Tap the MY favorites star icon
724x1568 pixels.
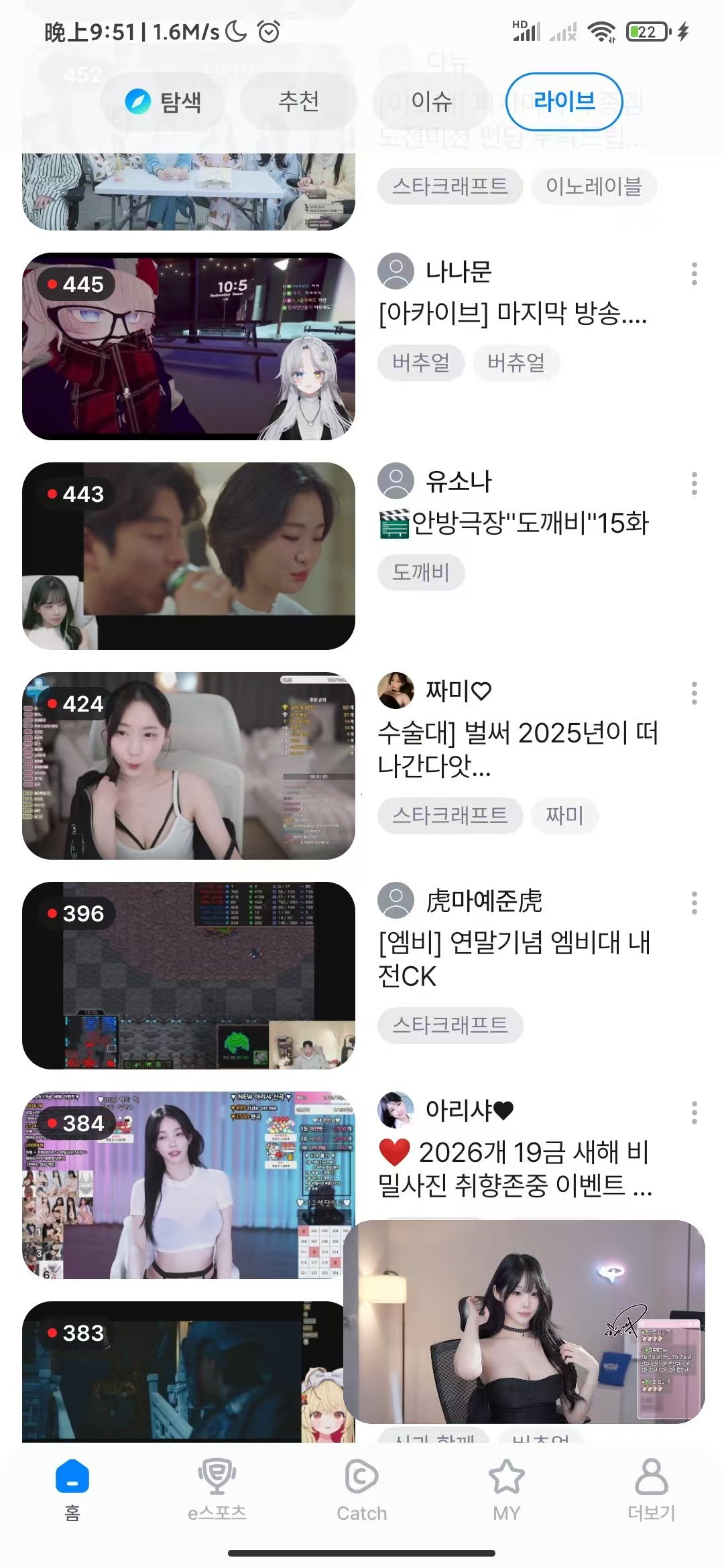click(x=506, y=1479)
